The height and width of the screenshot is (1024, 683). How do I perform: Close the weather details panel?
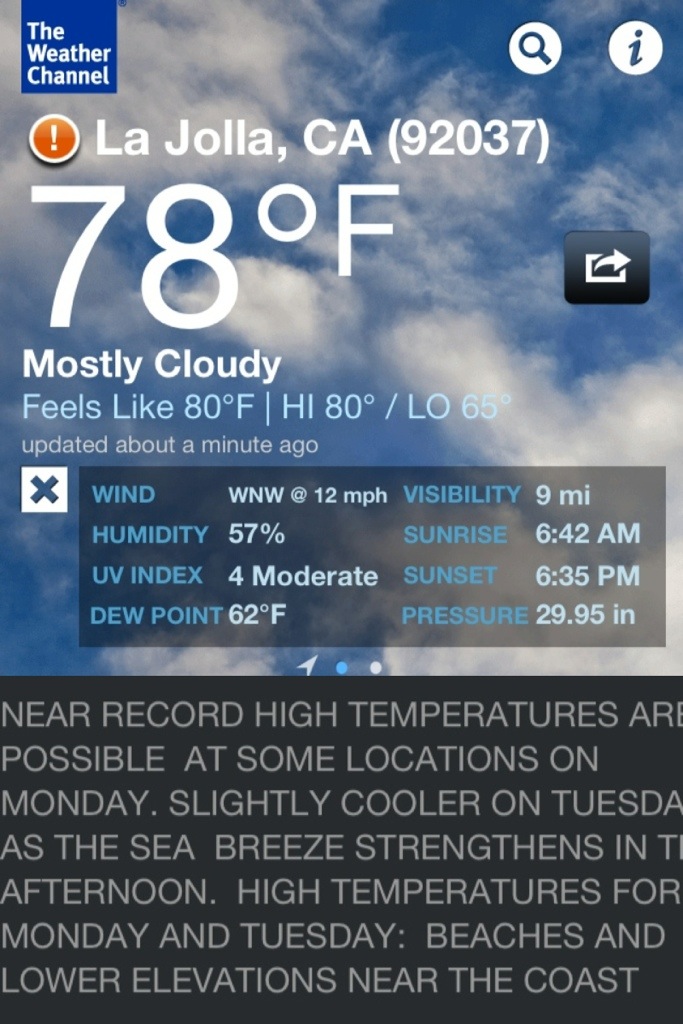[44, 490]
